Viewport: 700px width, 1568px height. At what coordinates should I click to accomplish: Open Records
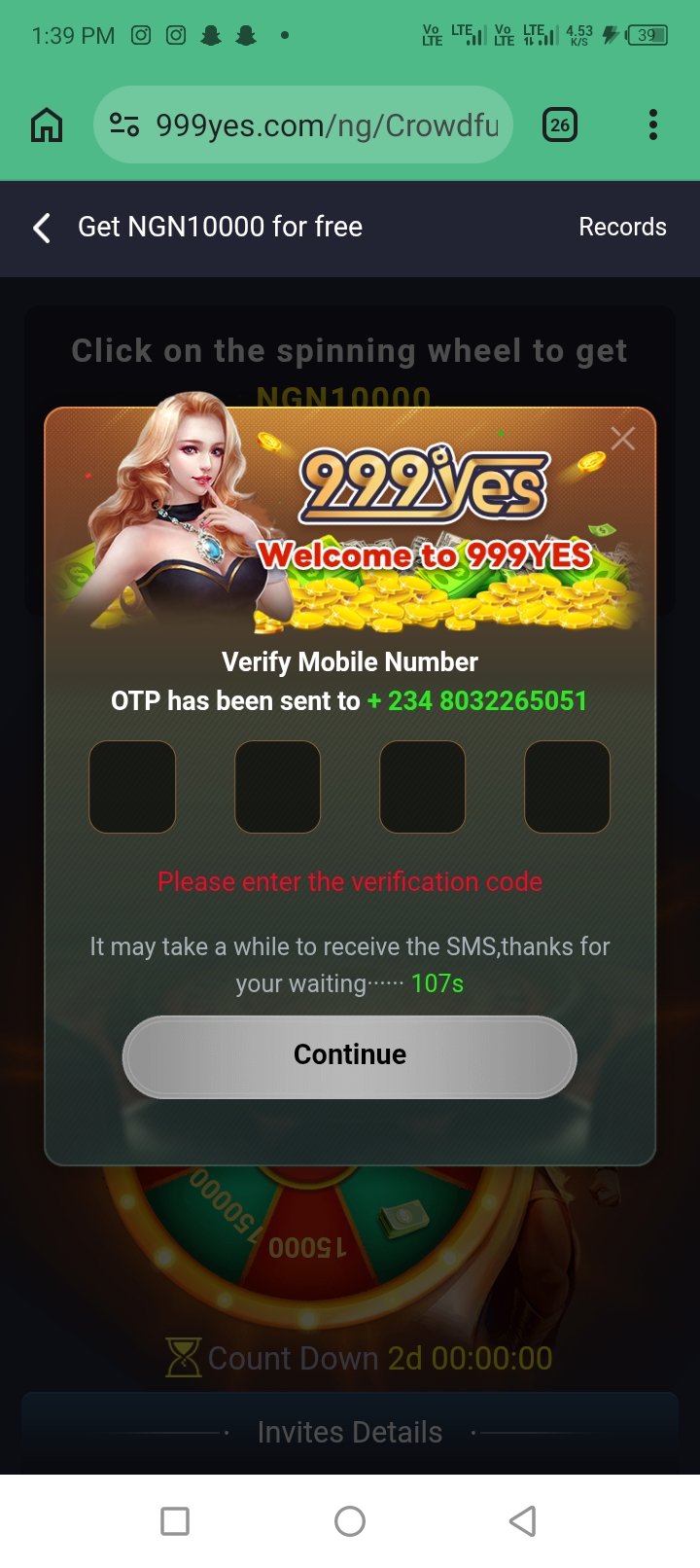[x=622, y=228]
